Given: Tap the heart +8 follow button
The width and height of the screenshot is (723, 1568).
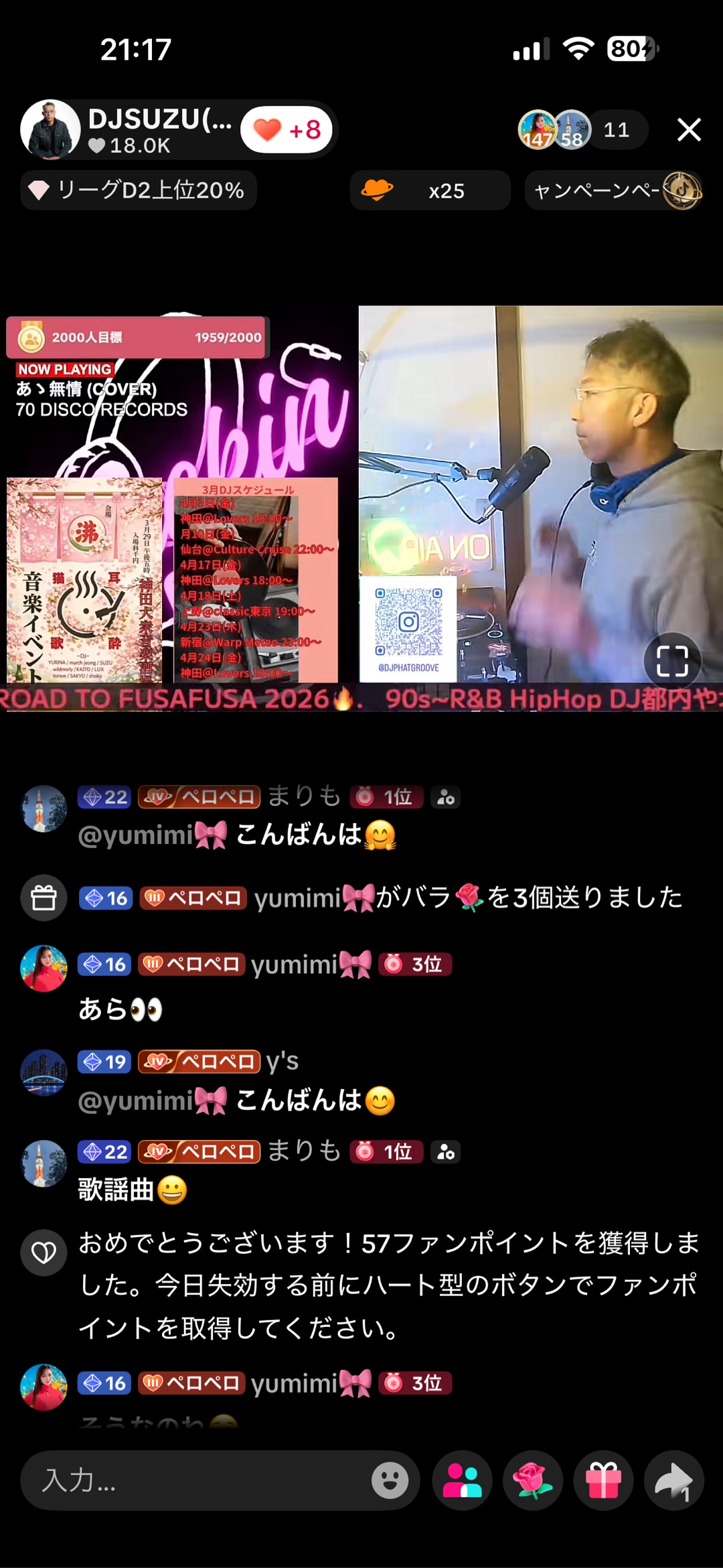Looking at the screenshot, I should click(287, 130).
